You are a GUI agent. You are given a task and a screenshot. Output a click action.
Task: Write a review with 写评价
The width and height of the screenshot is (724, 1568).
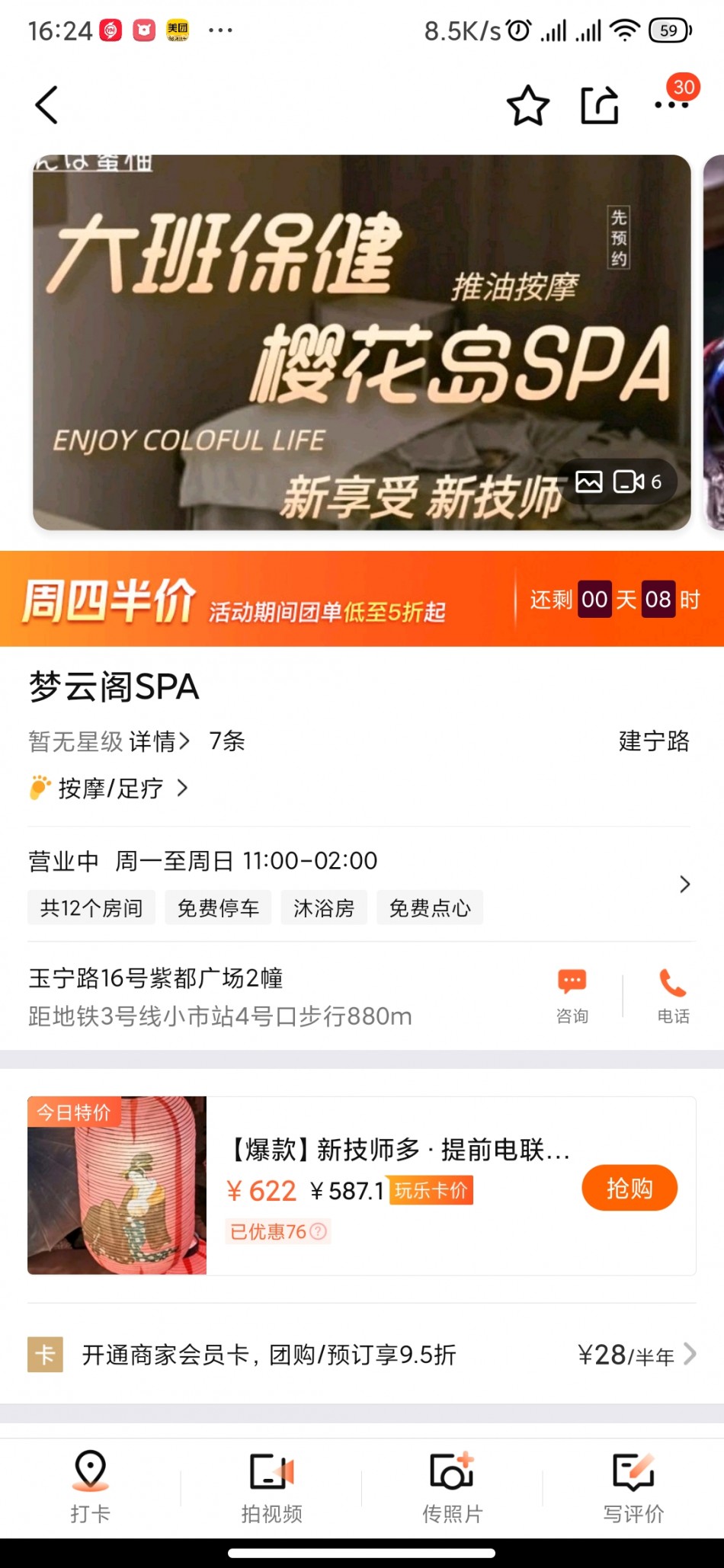[633, 1486]
